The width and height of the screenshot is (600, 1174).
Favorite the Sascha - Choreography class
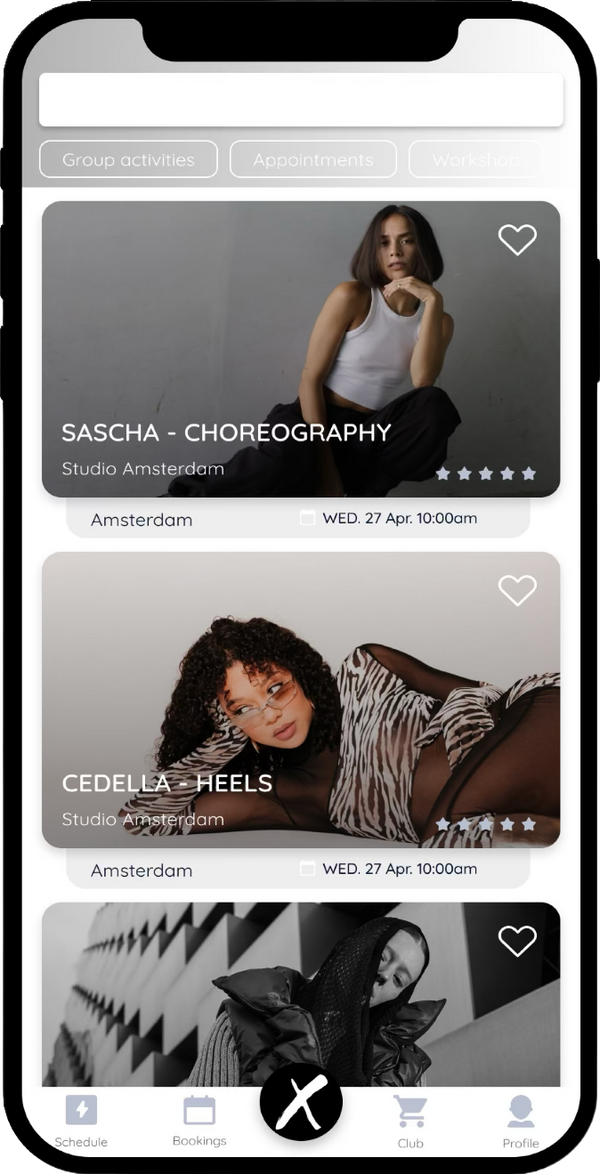(x=517, y=240)
